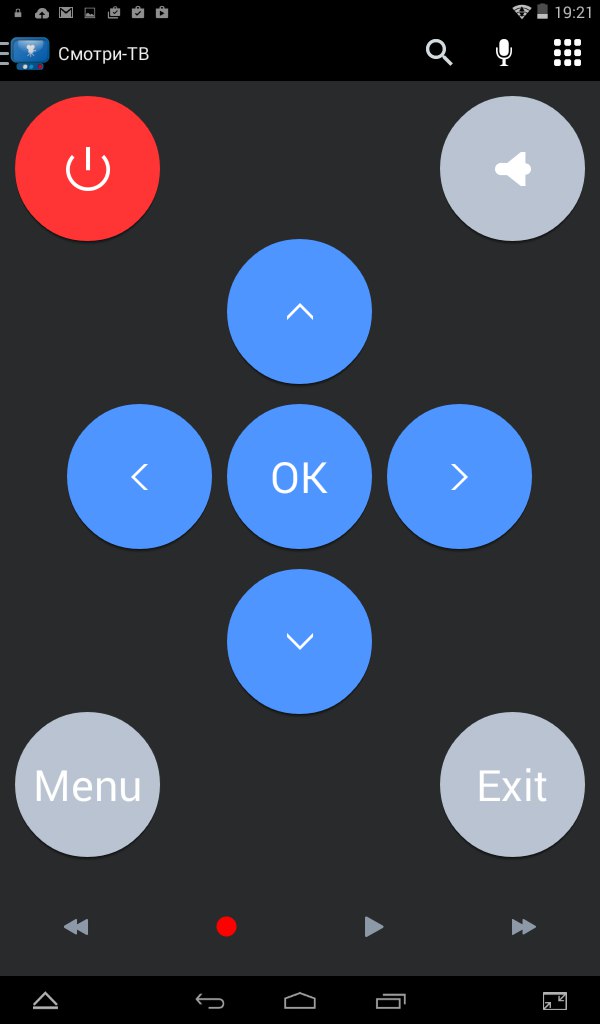Activate voice input microphone
The width and height of the screenshot is (600, 1024).
[x=504, y=53]
